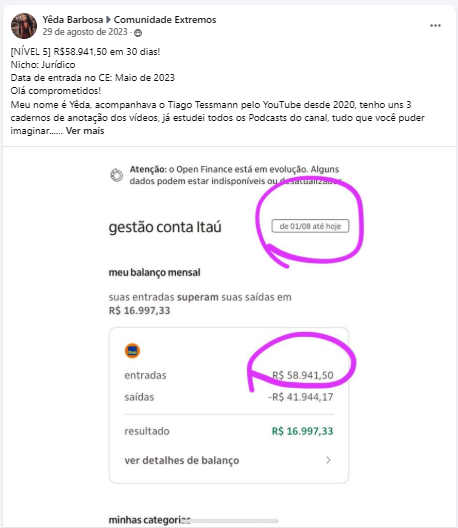Open Yêda Barbosa's profile name link
458x528 pixels.
point(72,20)
